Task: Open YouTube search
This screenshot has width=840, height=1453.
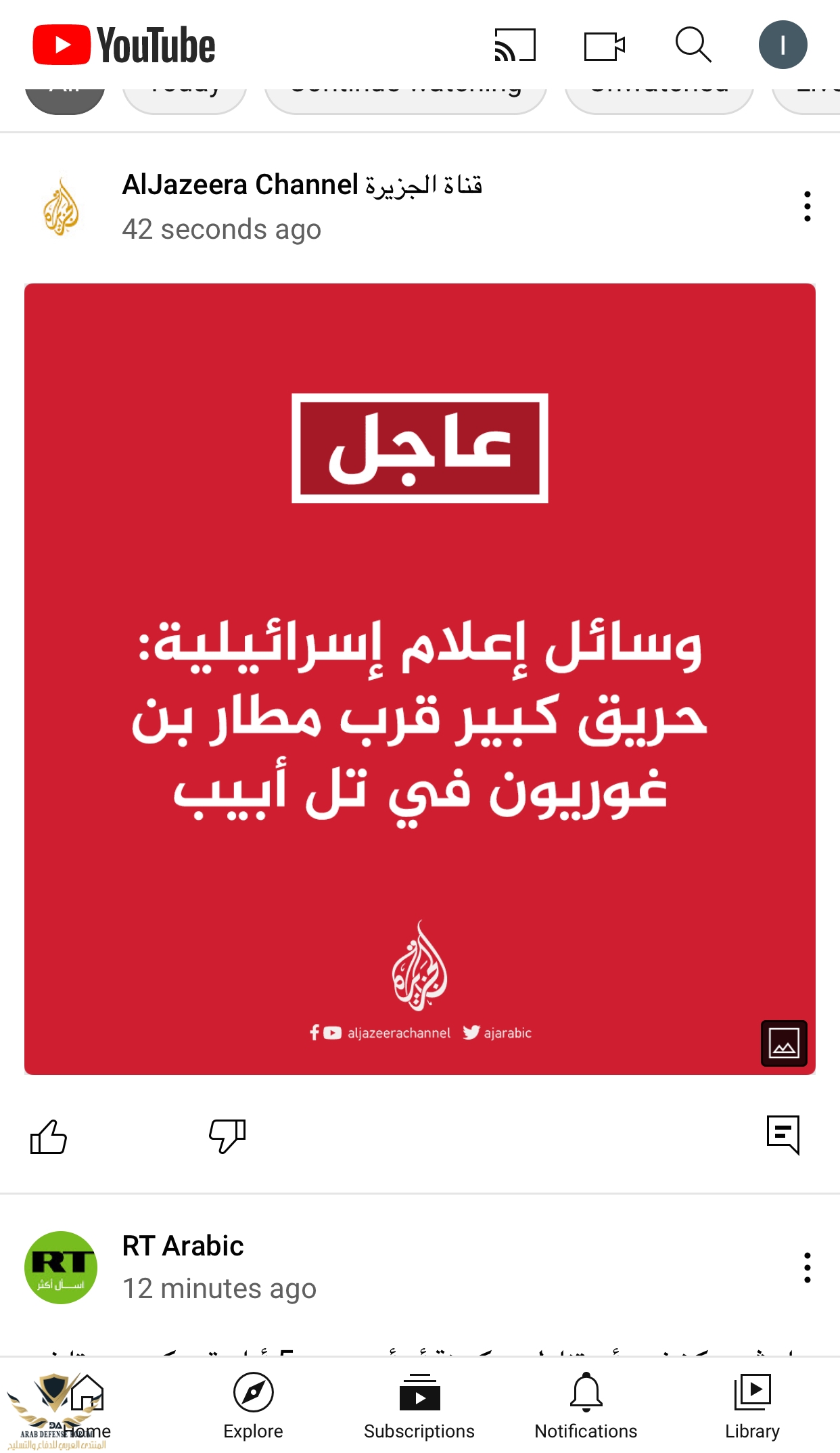Action: 693,45
